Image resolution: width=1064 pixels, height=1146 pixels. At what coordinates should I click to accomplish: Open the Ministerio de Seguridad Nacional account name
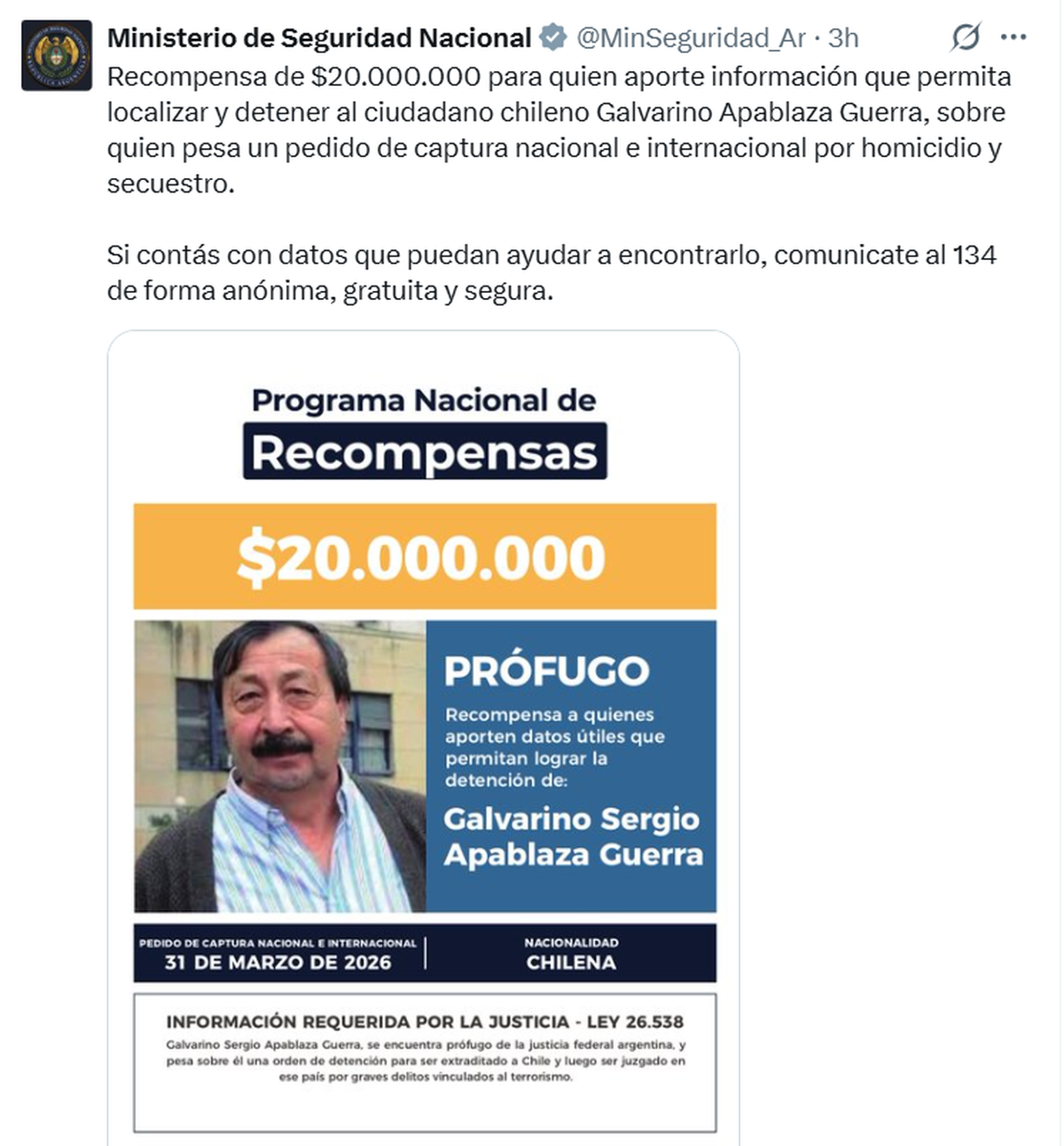[319, 38]
